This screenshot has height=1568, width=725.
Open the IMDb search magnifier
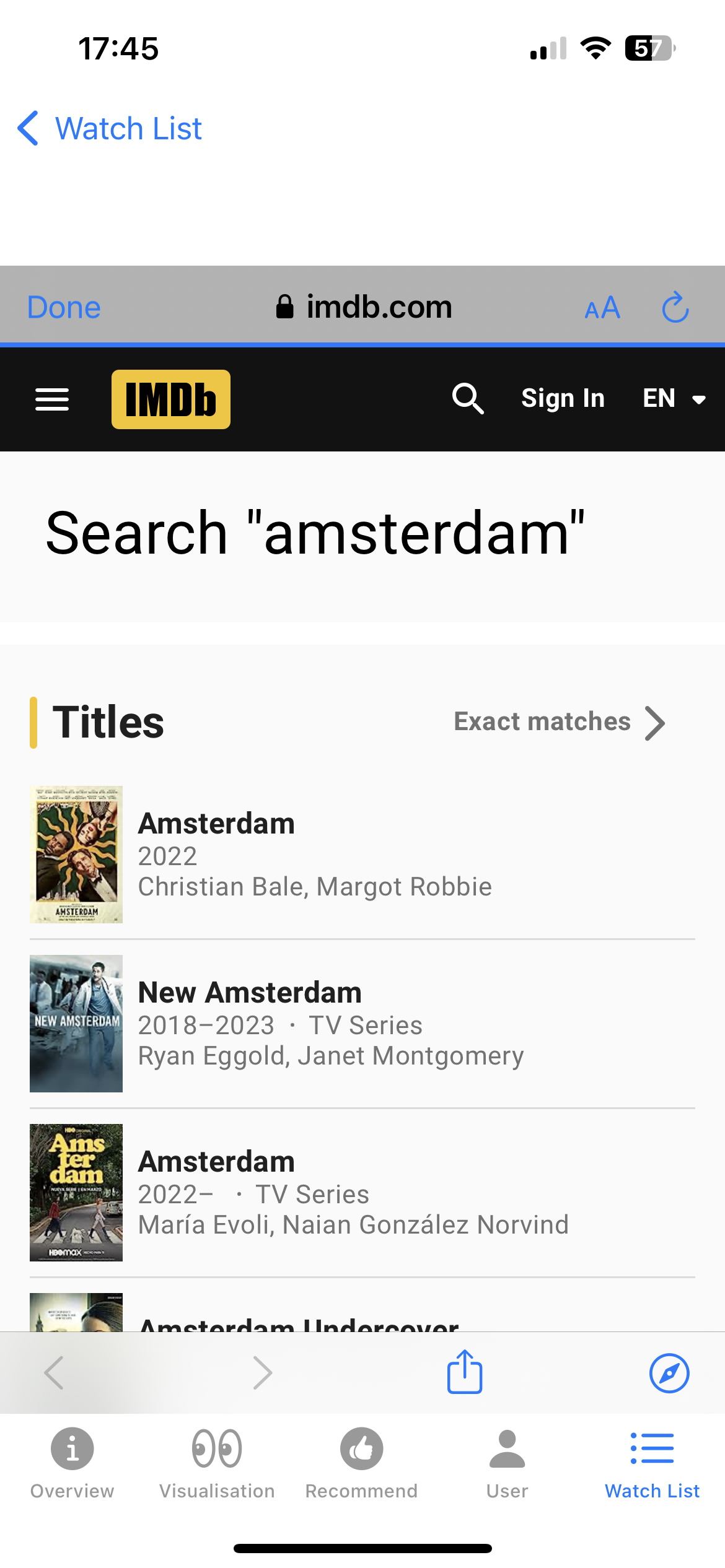pyautogui.click(x=468, y=398)
